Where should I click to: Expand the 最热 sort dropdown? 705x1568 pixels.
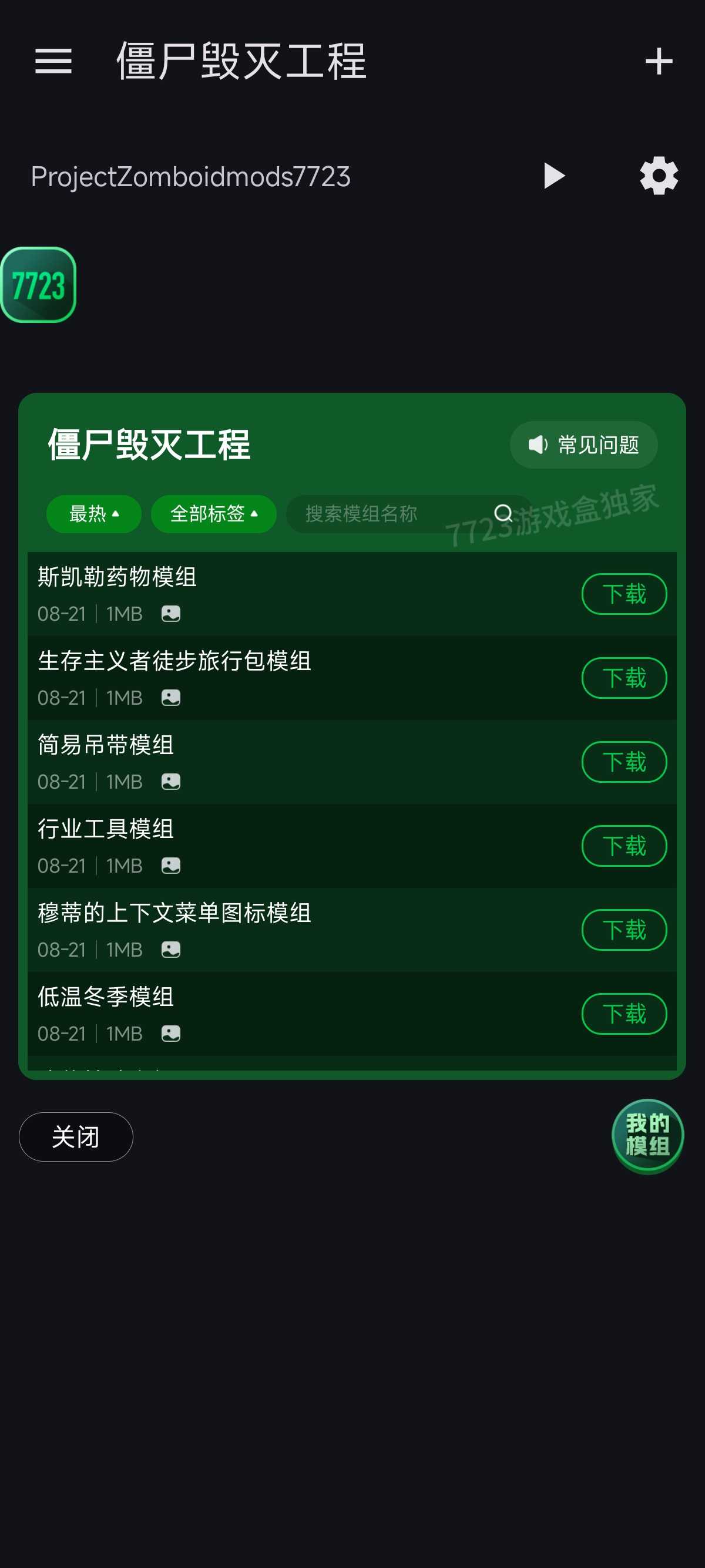tap(94, 514)
